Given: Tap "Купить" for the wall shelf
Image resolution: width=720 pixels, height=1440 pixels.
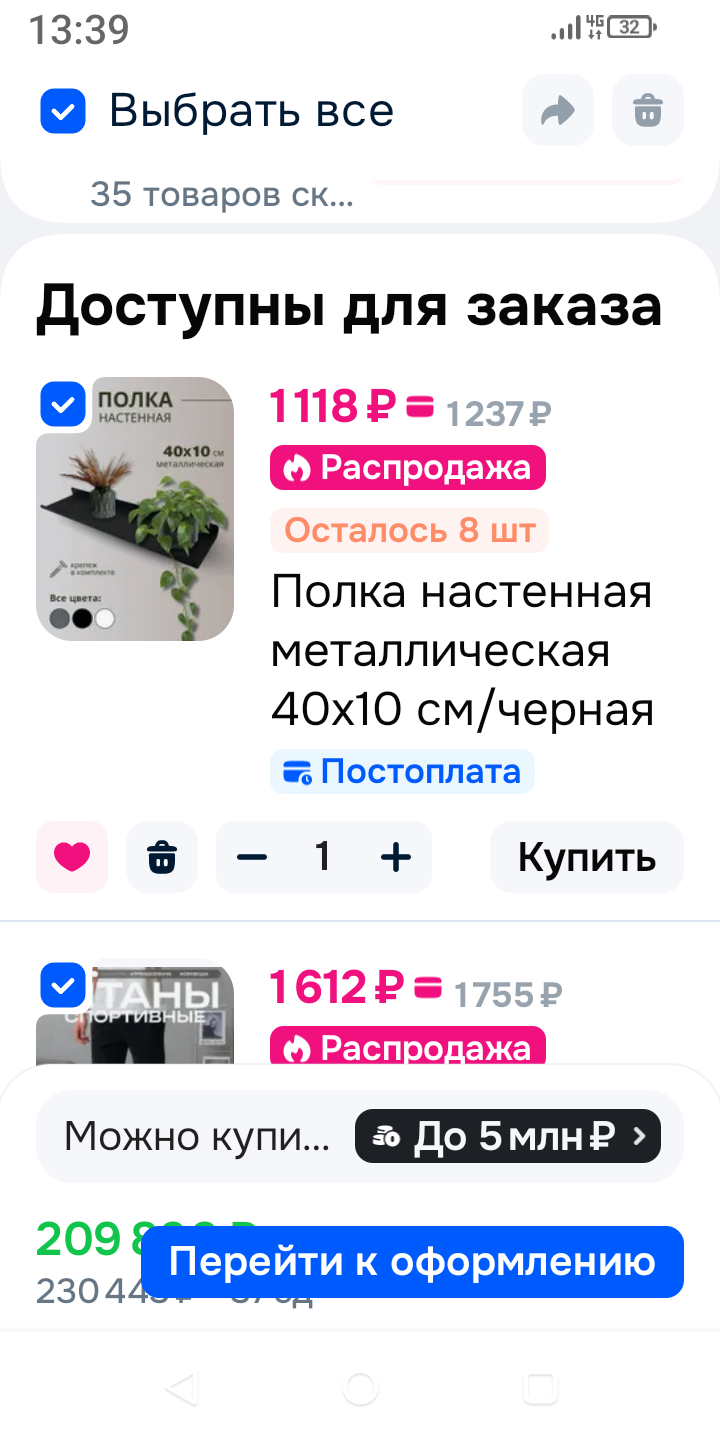Looking at the screenshot, I should (x=586, y=857).
